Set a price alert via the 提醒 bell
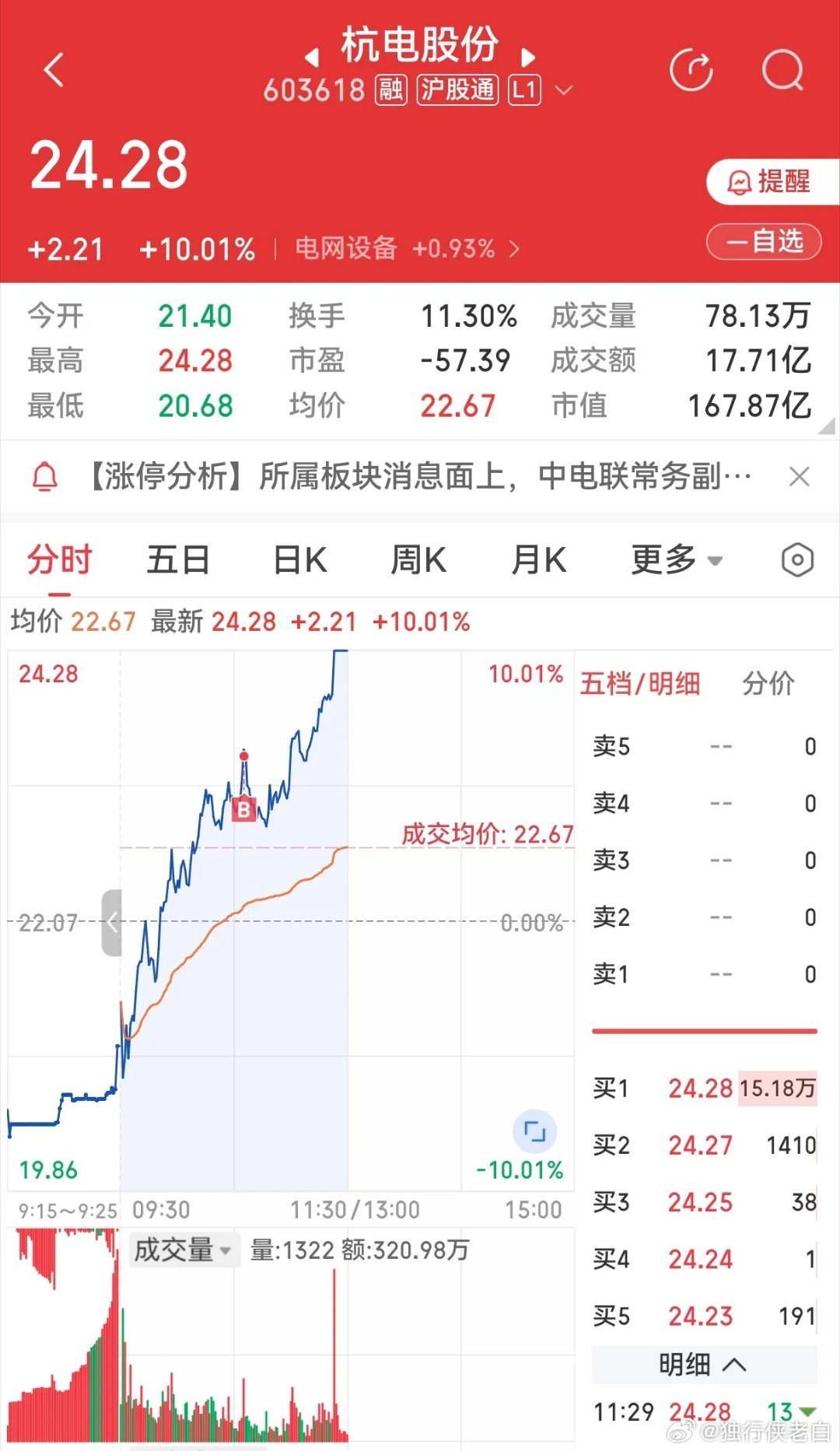The image size is (840, 1451). pyautogui.click(x=768, y=182)
